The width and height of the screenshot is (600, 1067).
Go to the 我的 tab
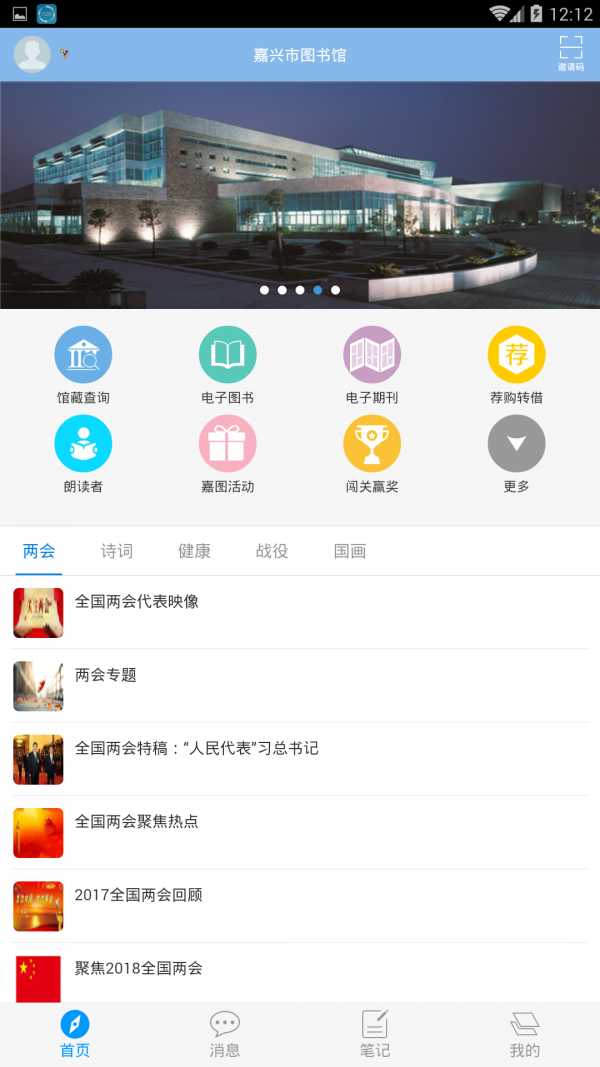pyautogui.click(x=525, y=1034)
